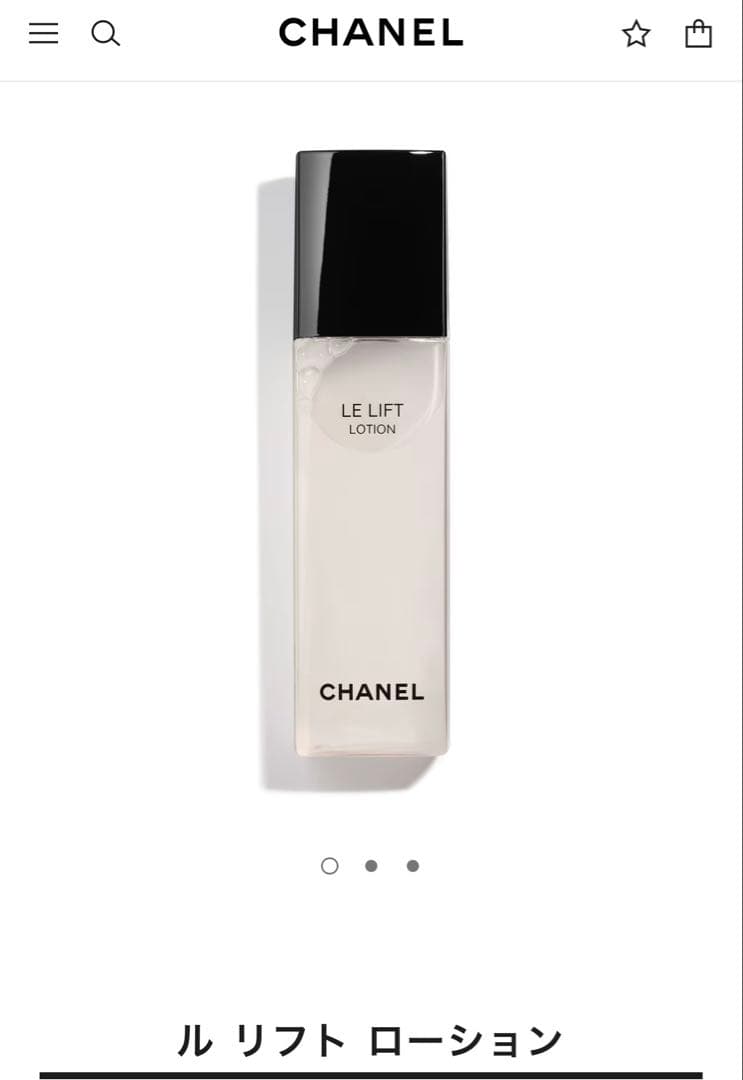Show the second product image dot

click(x=371, y=866)
